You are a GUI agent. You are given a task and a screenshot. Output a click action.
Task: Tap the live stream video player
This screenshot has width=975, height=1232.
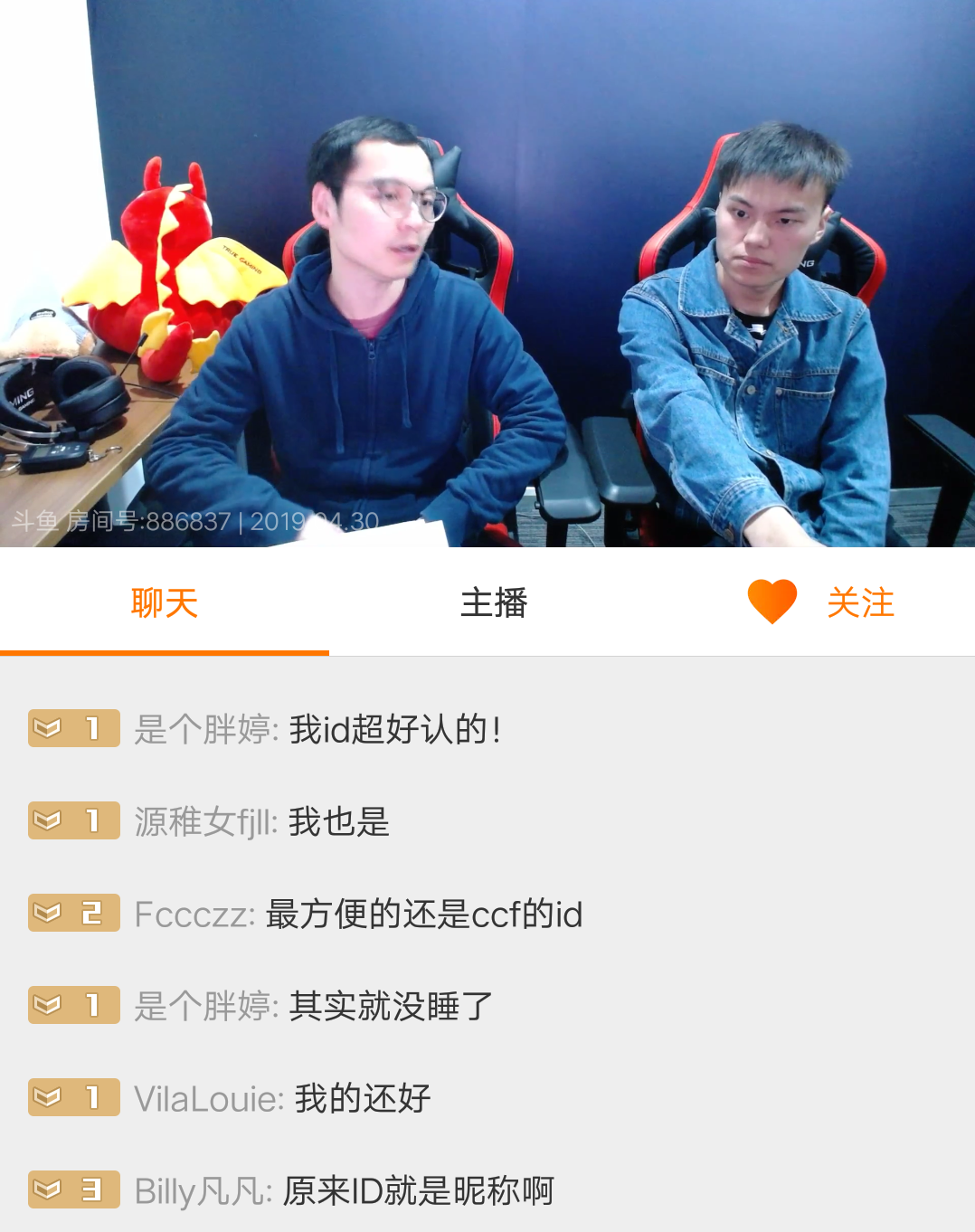coord(488,273)
